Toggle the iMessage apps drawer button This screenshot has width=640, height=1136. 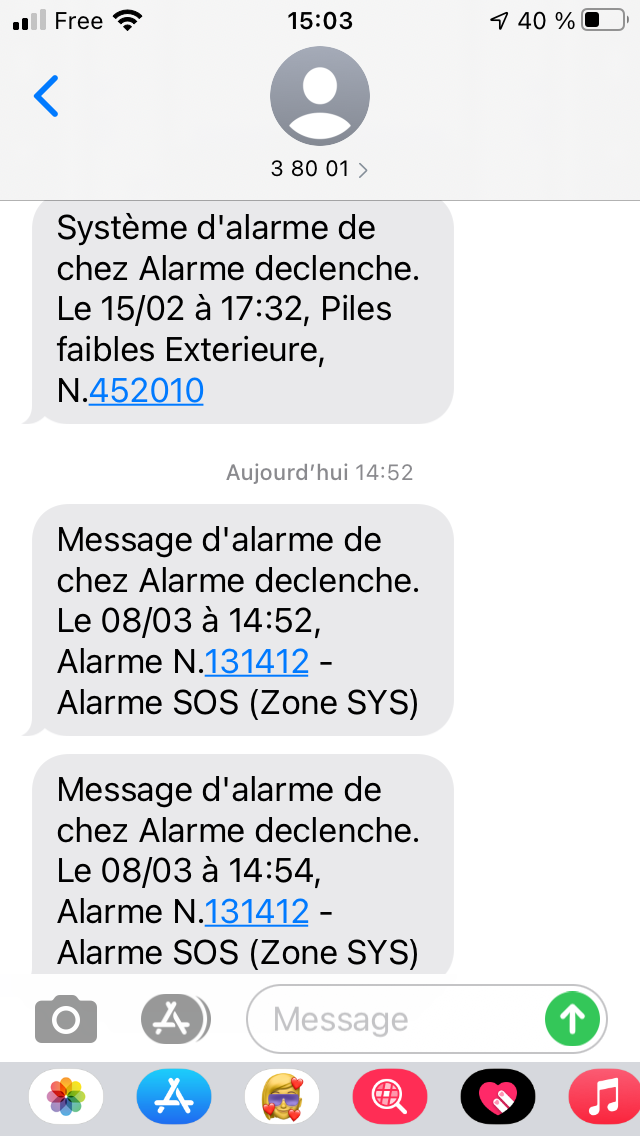pyautogui.click(x=175, y=1020)
